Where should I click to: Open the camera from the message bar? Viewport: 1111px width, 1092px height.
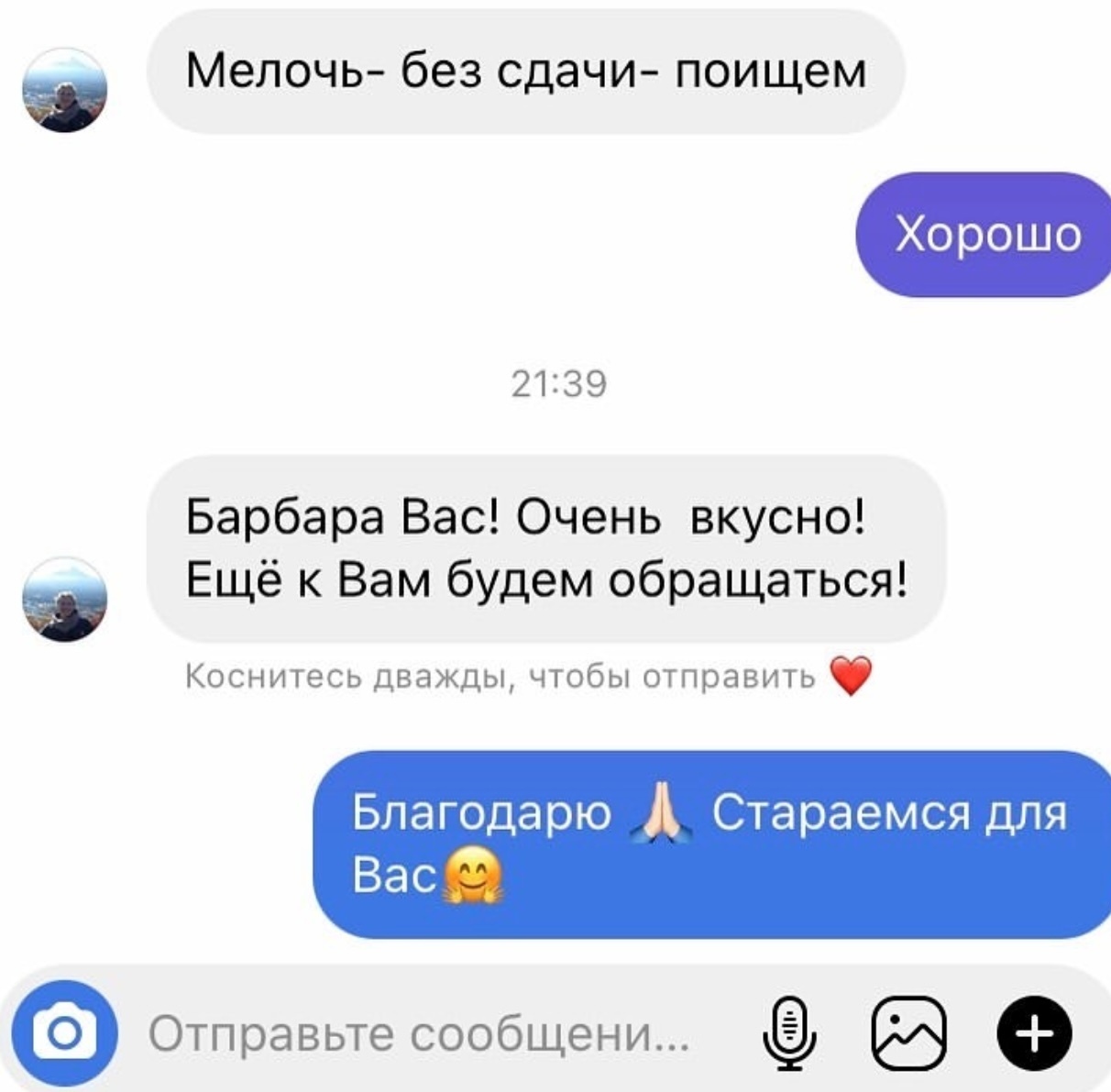click(64, 1033)
